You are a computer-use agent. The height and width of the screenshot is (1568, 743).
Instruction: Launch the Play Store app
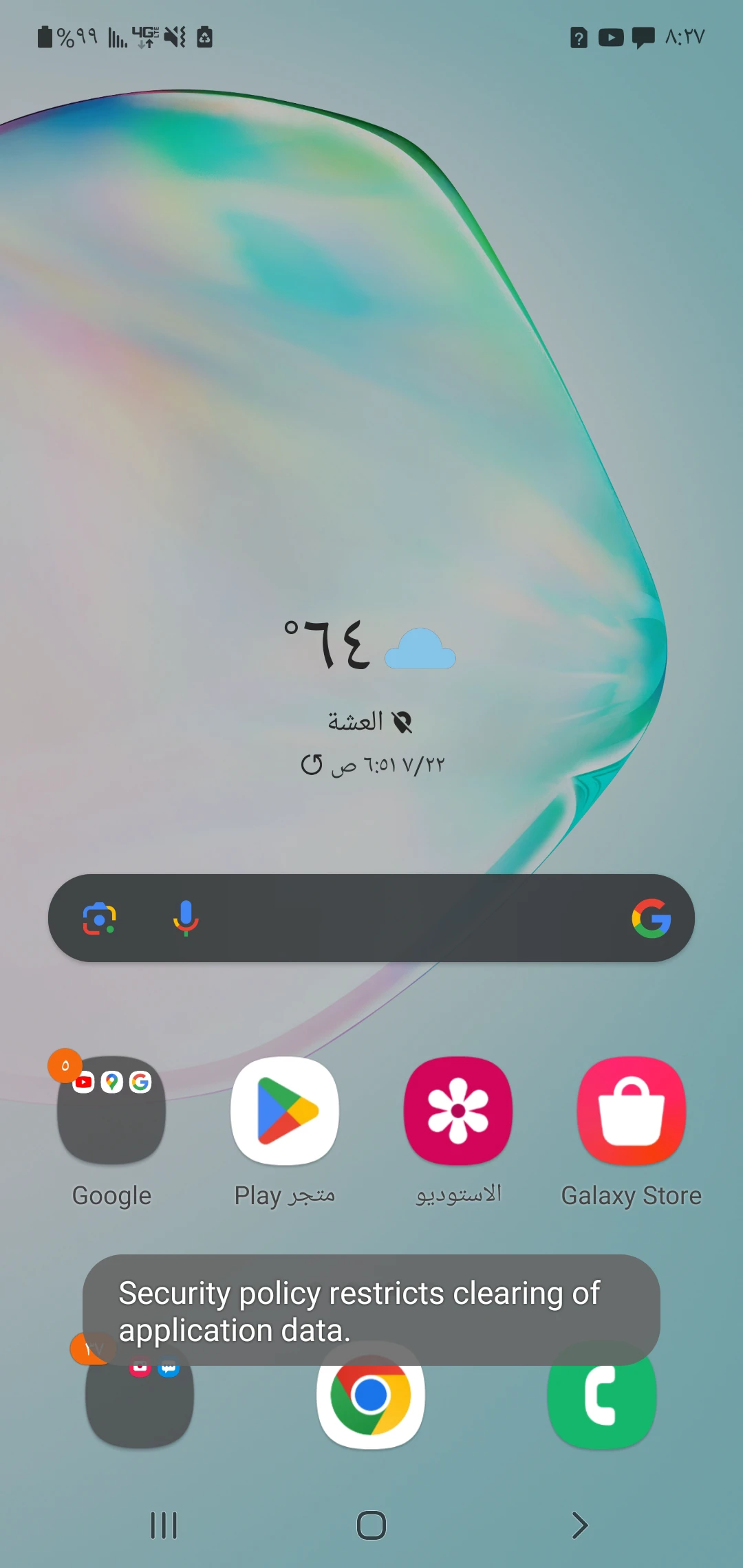tap(285, 1111)
